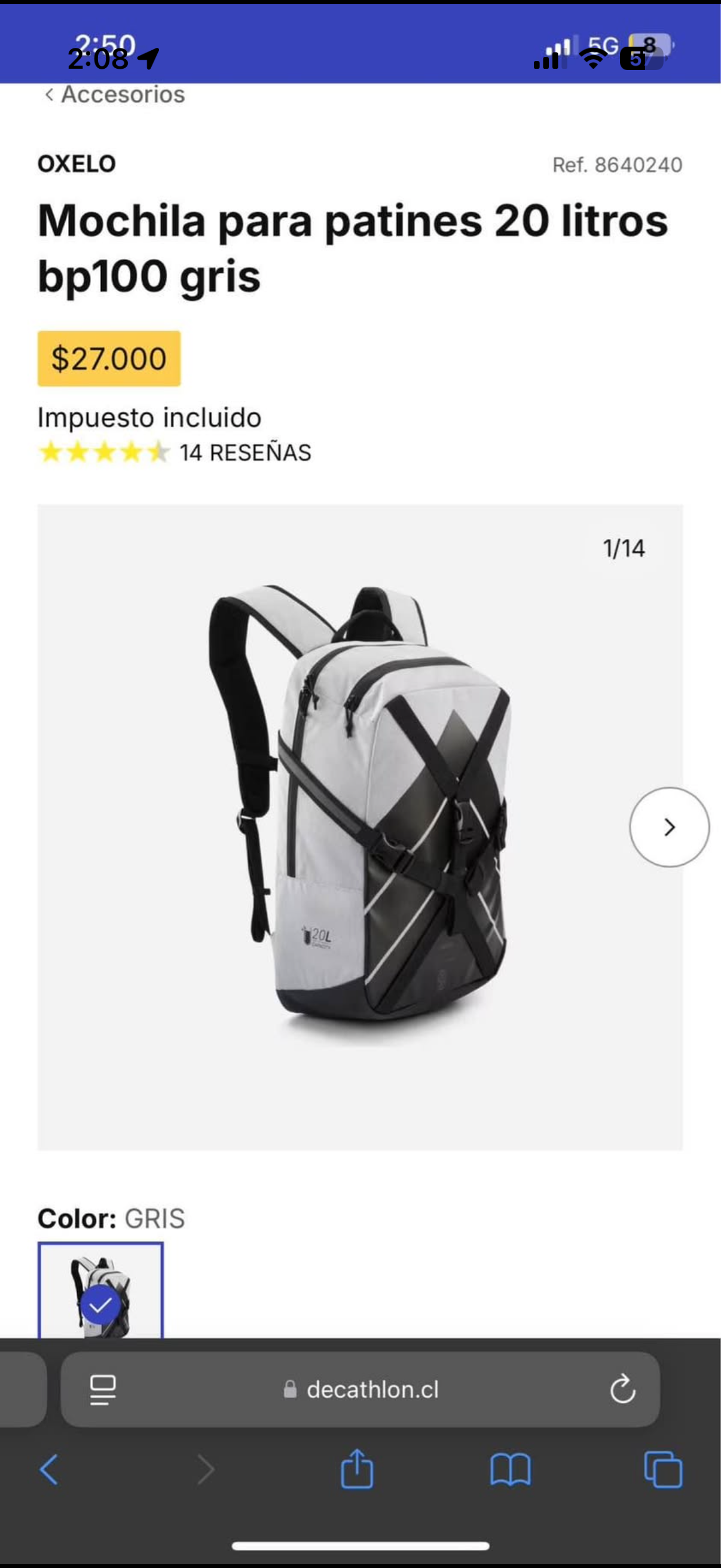Open the page settings menu in address bar
The height and width of the screenshot is (1568, 721).
click(103, 1390)
